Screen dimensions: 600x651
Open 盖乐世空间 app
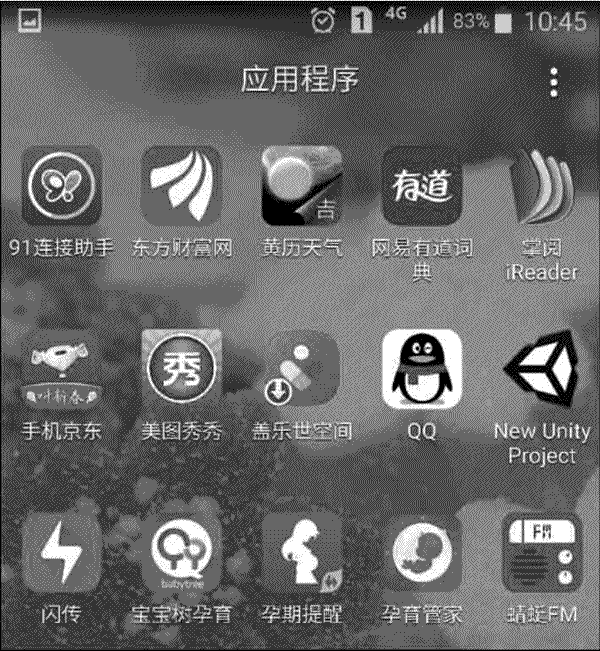pyautogui.click(x=301, y=371)
